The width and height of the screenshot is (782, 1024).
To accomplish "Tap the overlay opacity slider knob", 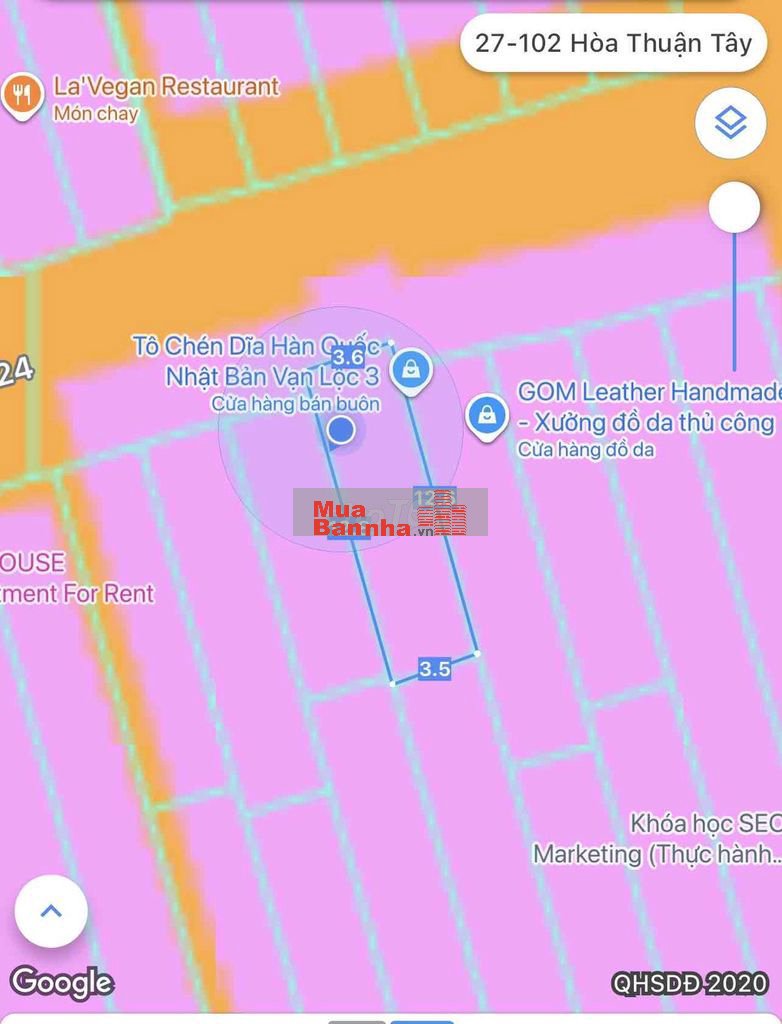I will click(734, 208).
